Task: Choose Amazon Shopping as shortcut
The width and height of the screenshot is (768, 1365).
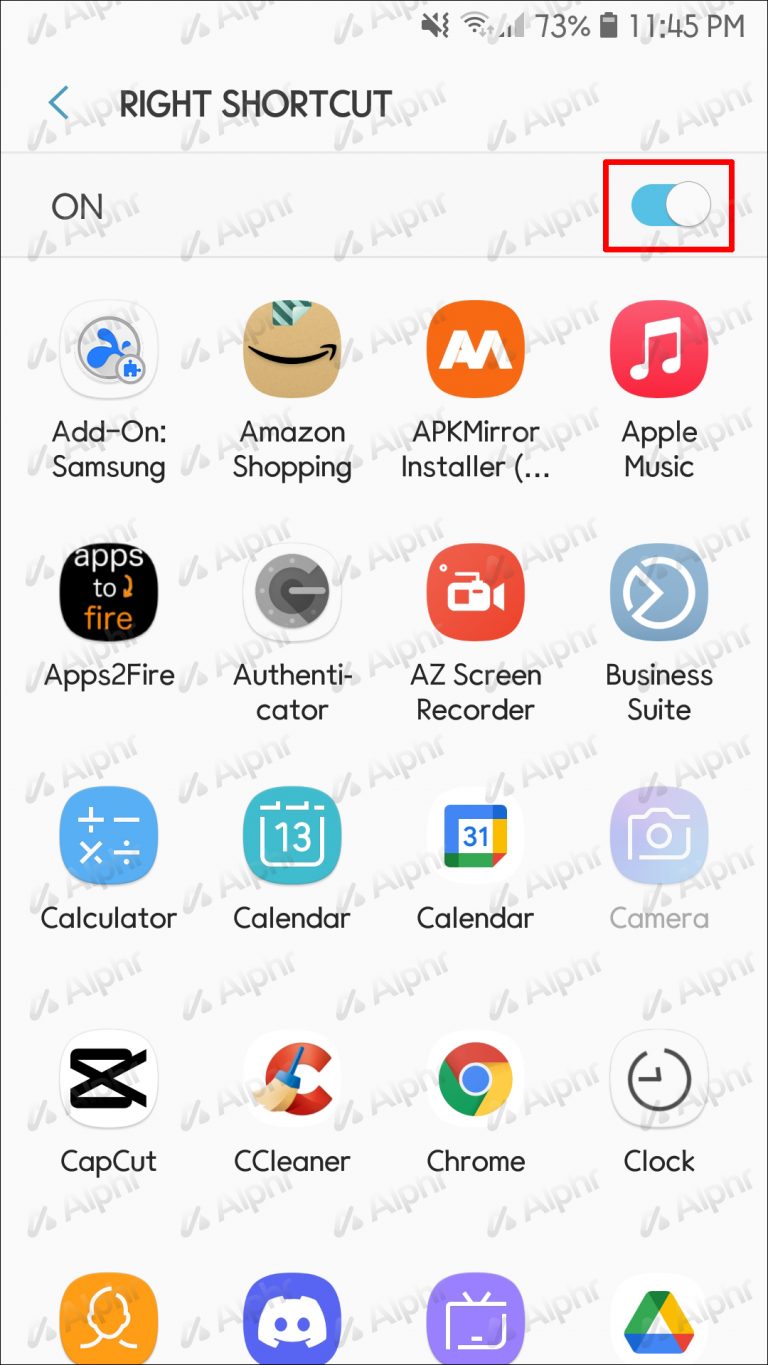Action: [292, 349]
